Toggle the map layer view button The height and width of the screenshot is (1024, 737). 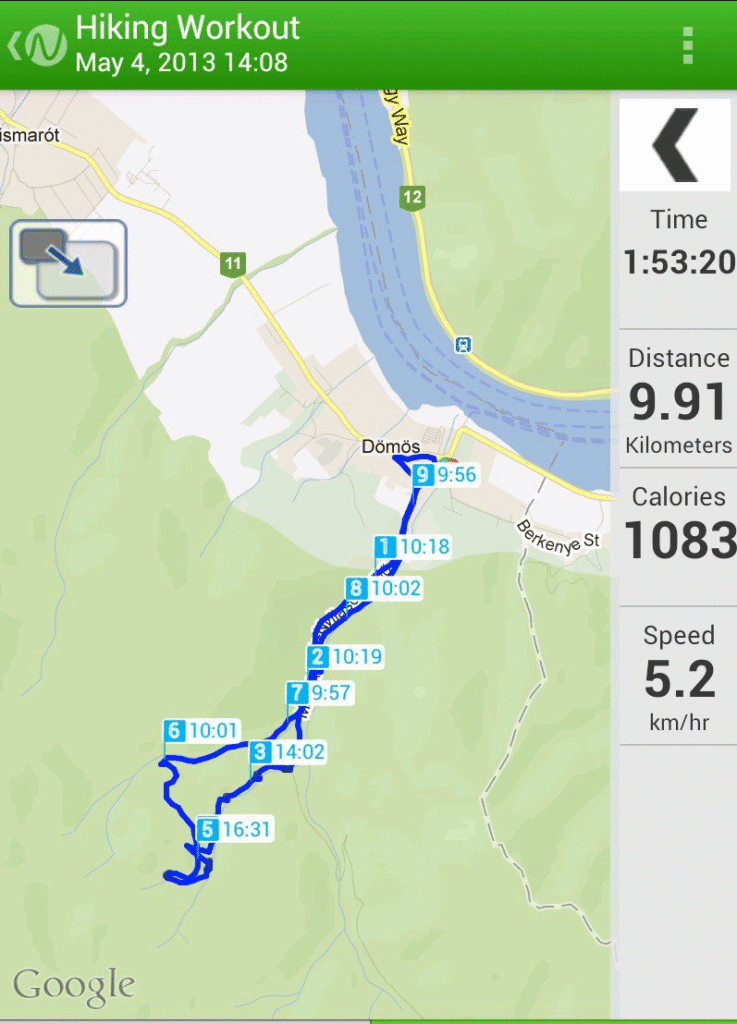pos(68,263)
